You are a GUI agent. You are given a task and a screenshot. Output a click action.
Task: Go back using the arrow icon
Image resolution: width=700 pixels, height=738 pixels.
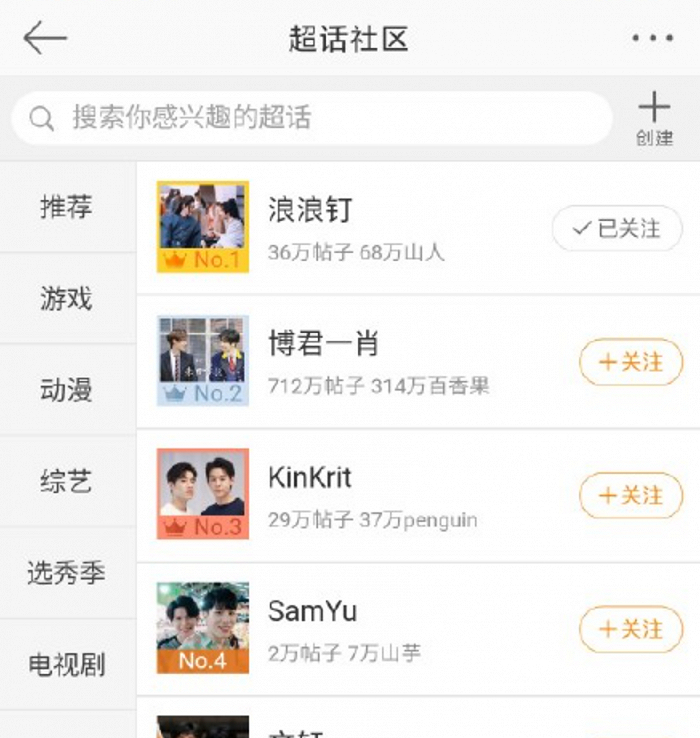point(45,38)
